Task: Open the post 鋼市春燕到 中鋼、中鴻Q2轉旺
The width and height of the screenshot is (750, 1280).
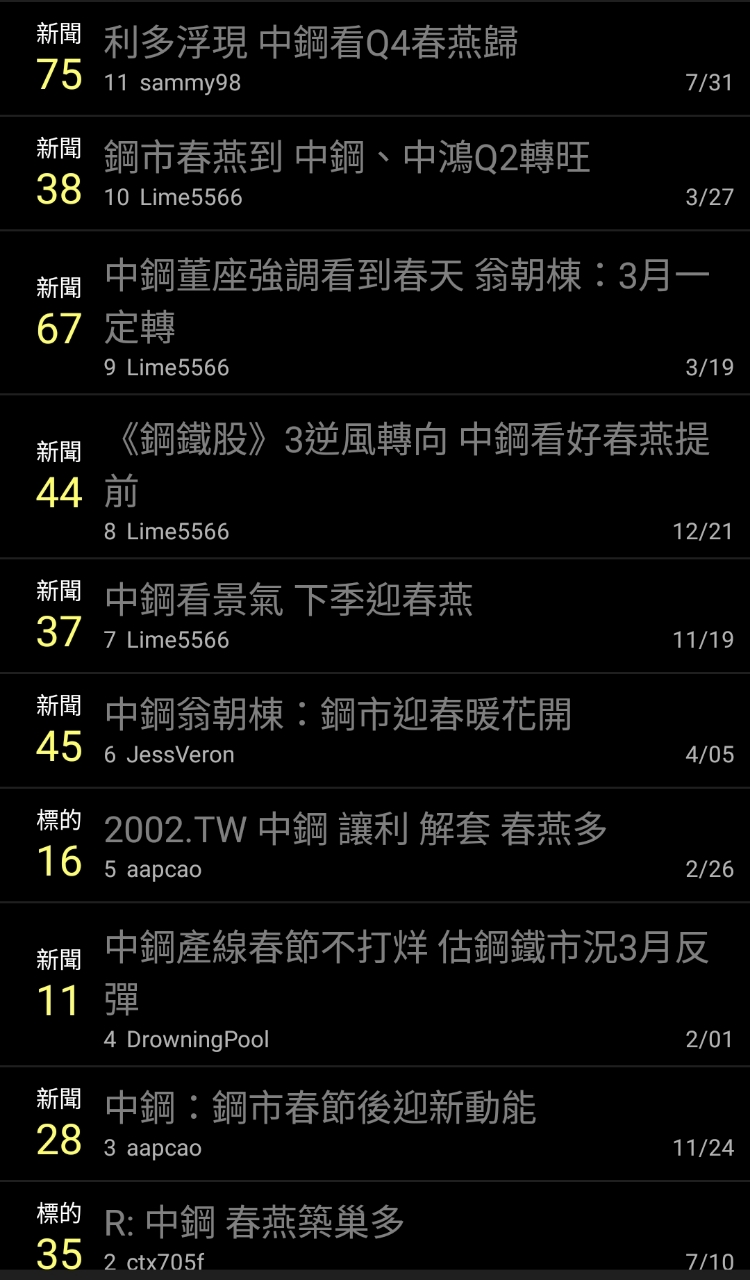Action: (x=375, y=173)
